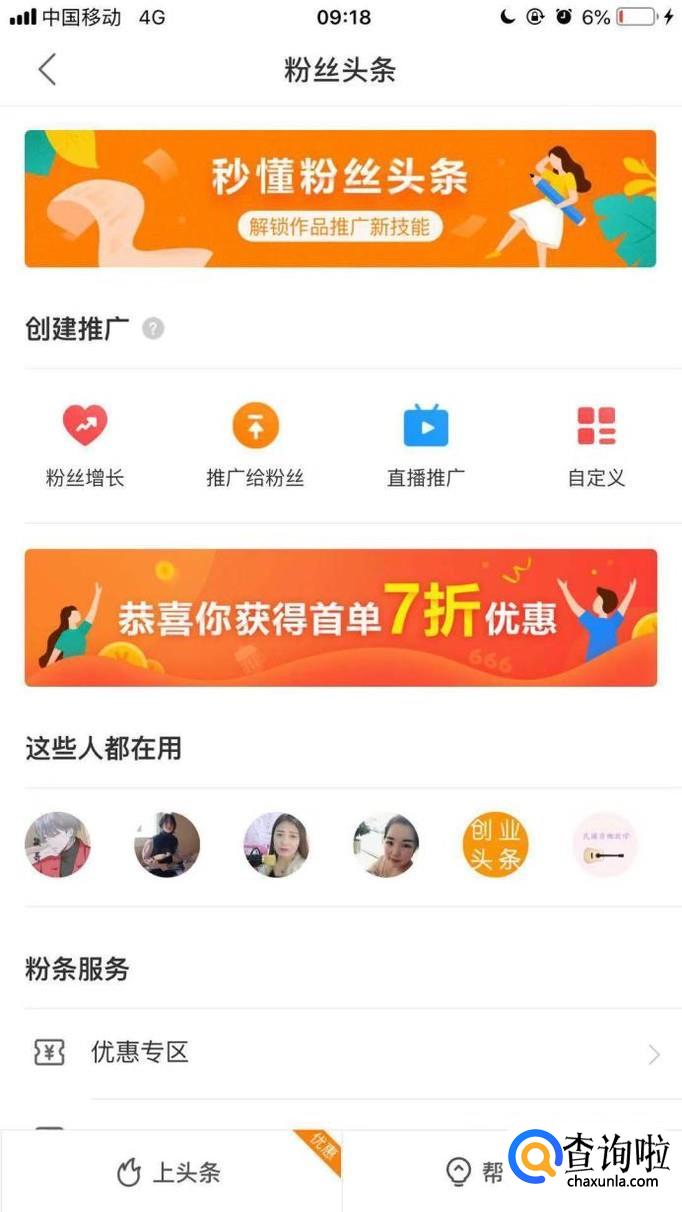Tap the 上头条 bottom button

click(170, 1172)
